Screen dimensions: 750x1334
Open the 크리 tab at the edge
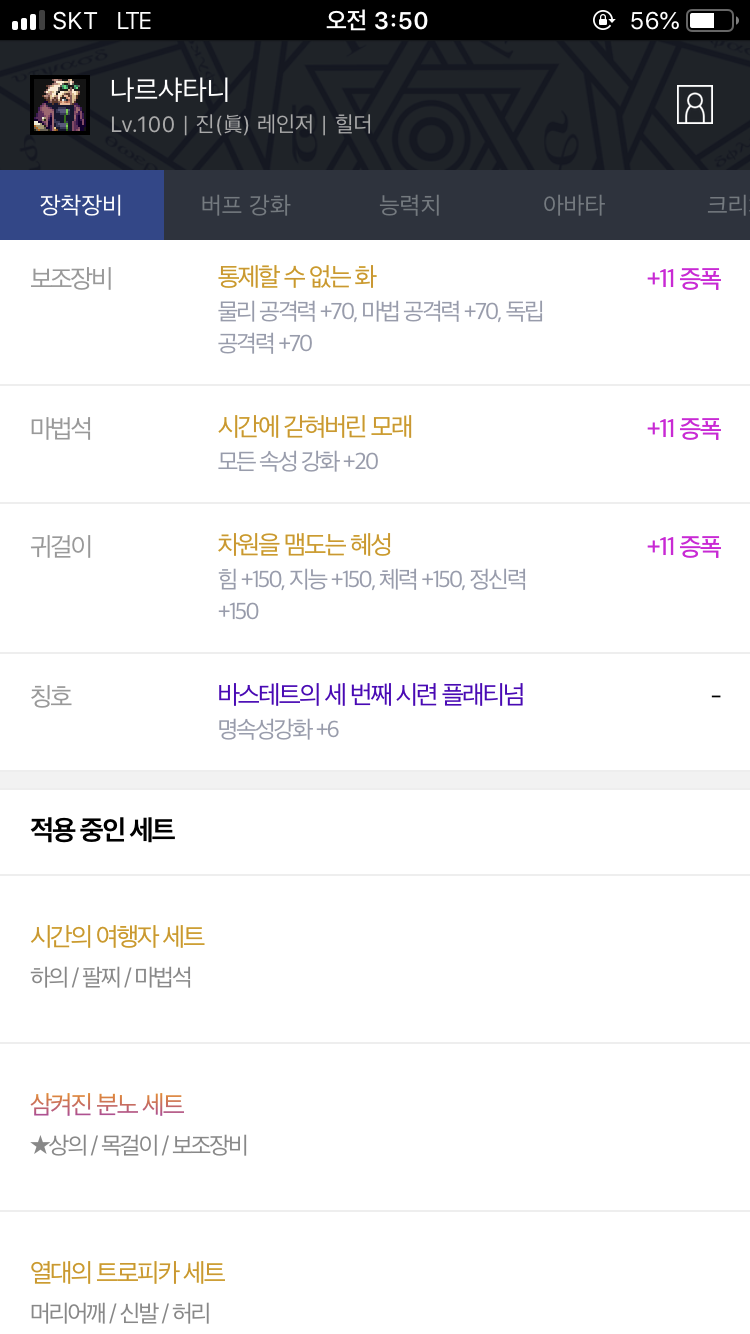pyautogui.click(x=726, y=205)
